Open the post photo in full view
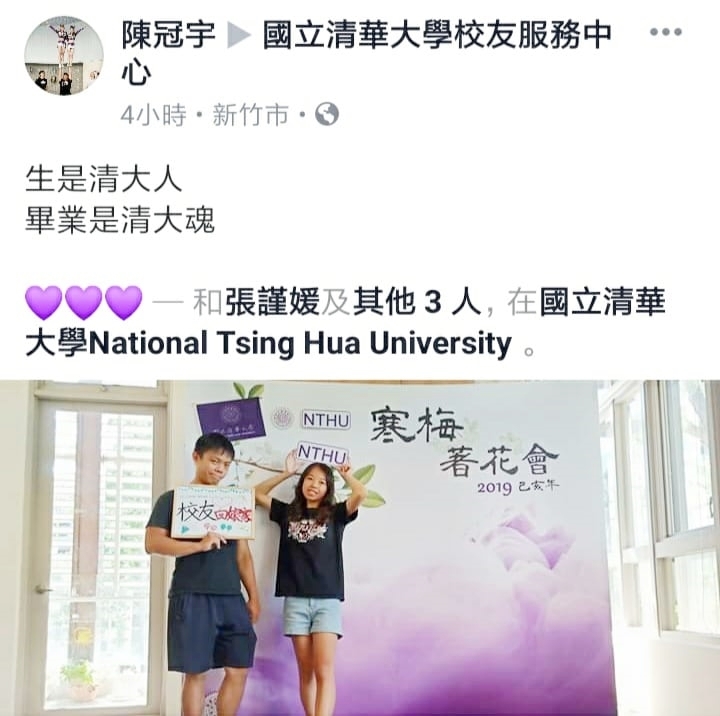 [360, 548]
